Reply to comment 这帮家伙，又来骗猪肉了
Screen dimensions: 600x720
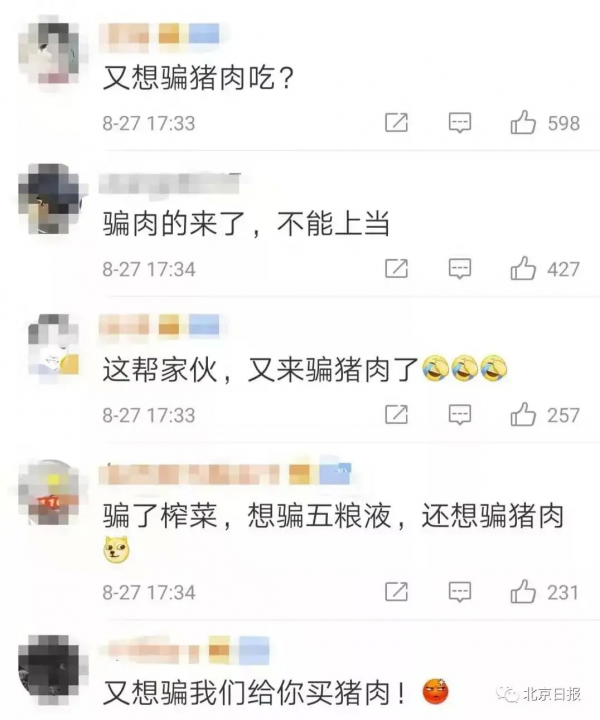point(459,413)
